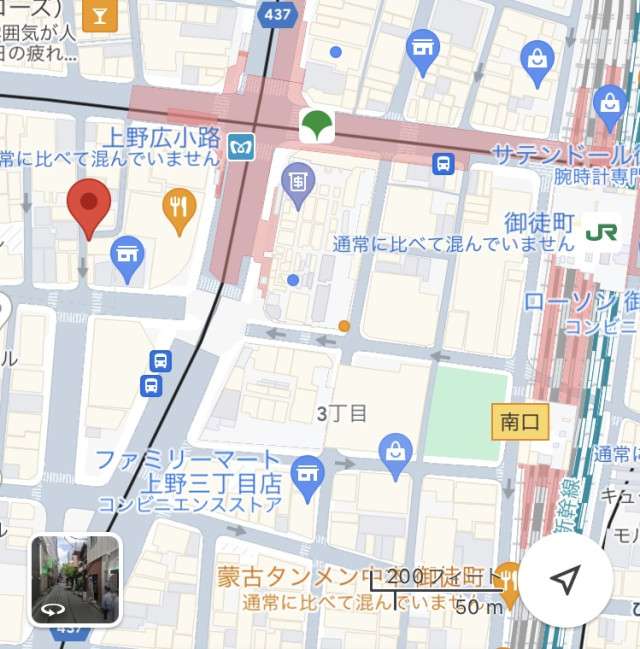Open the Street View thumbnail
640x649 pixels.
[76, 580]
